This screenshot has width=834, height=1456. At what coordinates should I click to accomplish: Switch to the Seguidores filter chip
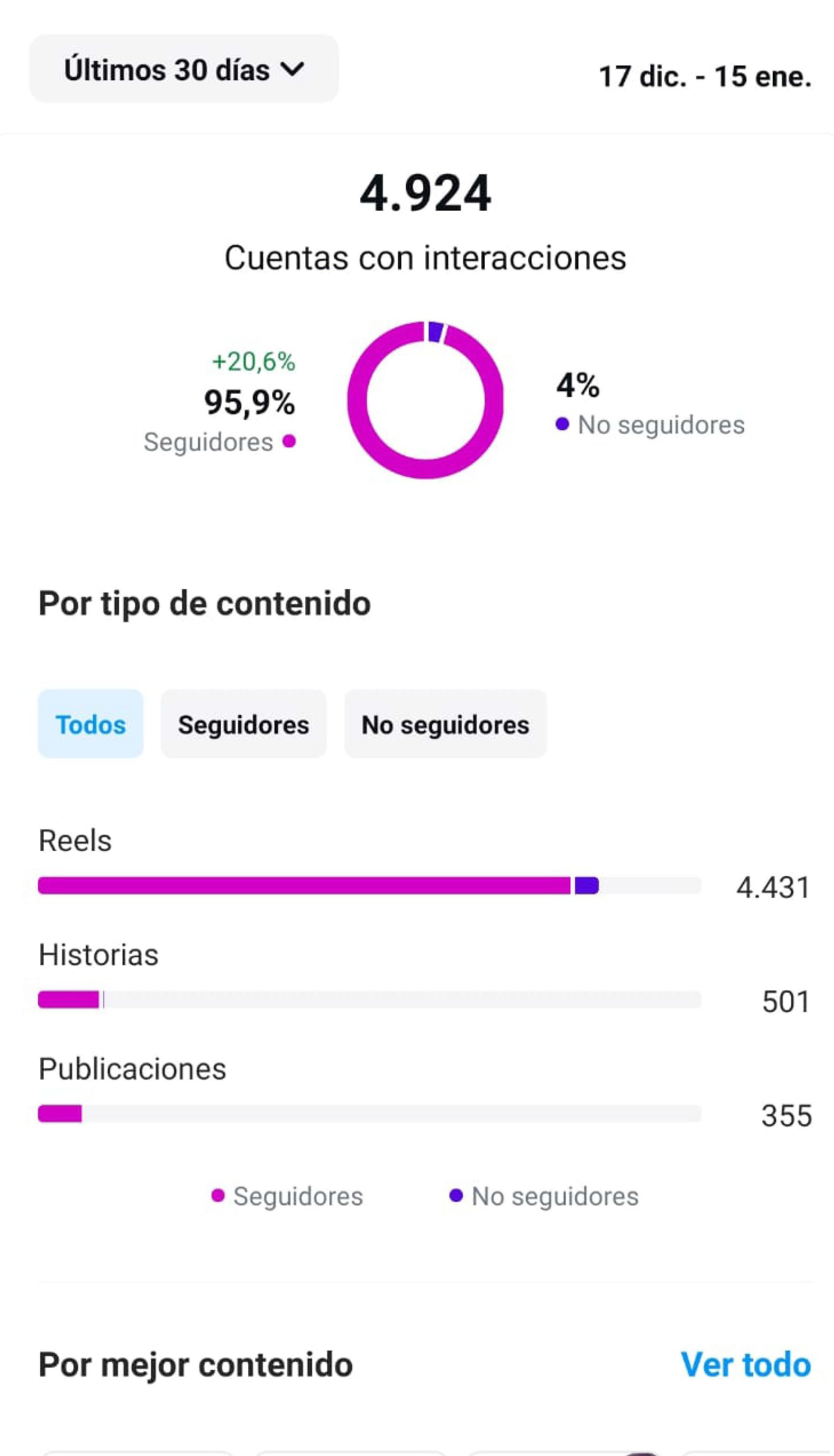(243, 724)
